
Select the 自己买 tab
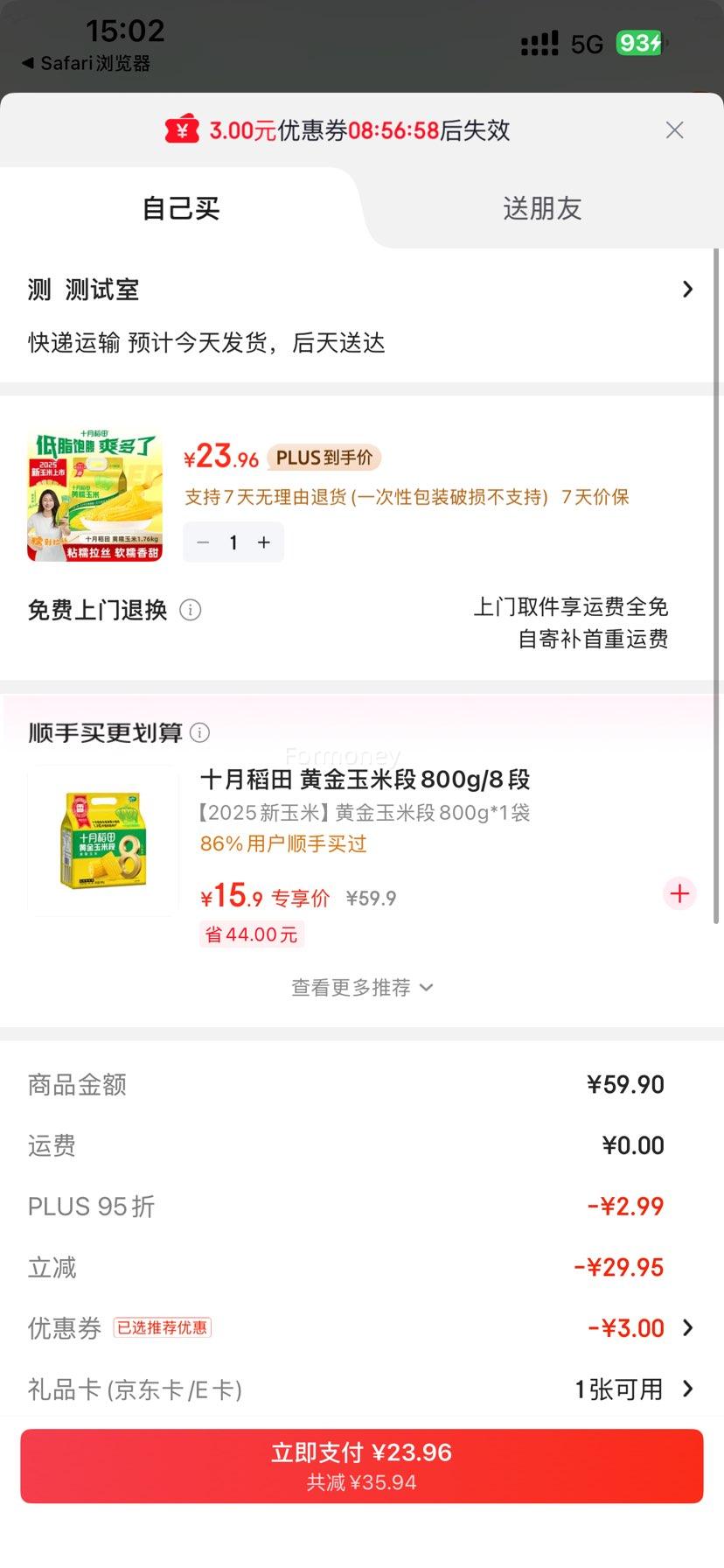coord(180,207)
